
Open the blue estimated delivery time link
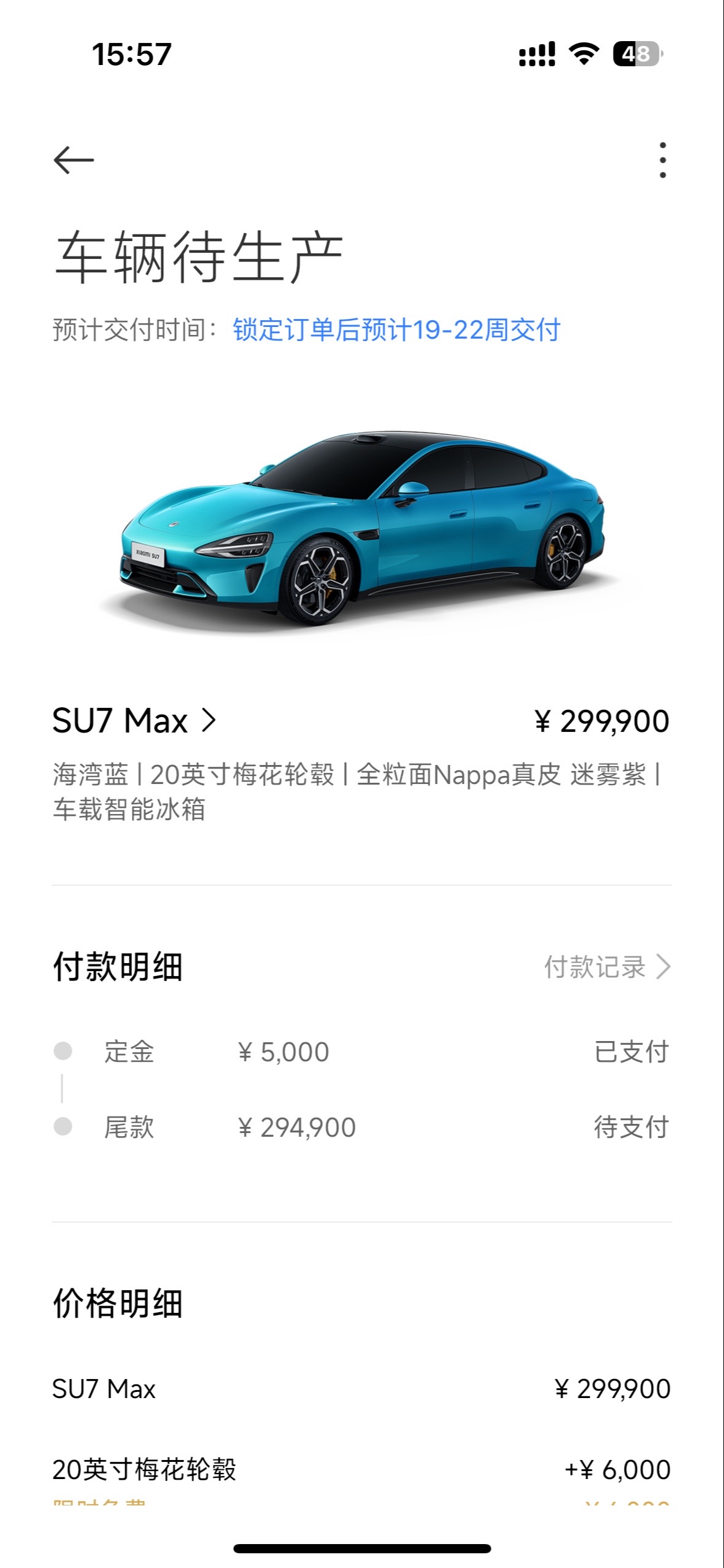tap(396, 329)
